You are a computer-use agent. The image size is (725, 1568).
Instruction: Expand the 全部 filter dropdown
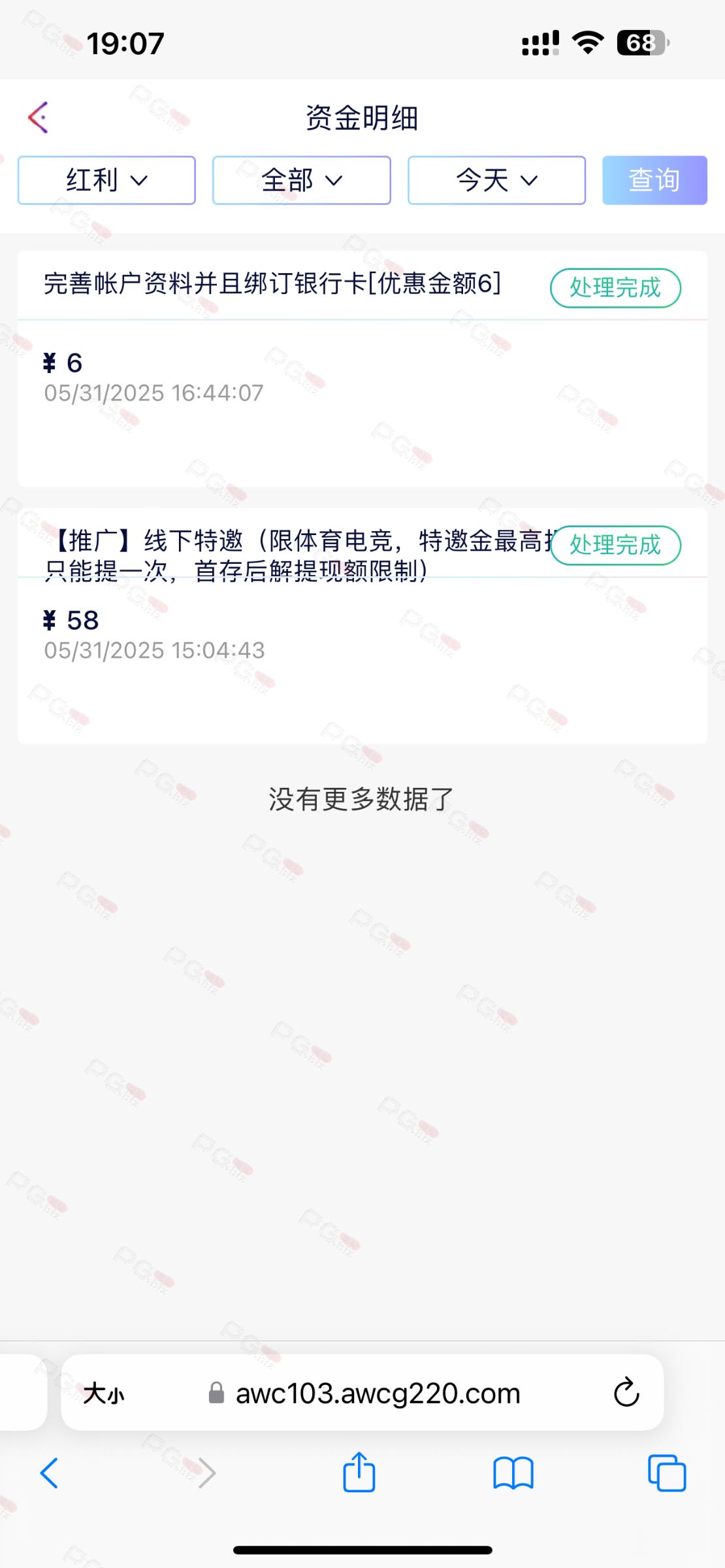coord(302,180)
